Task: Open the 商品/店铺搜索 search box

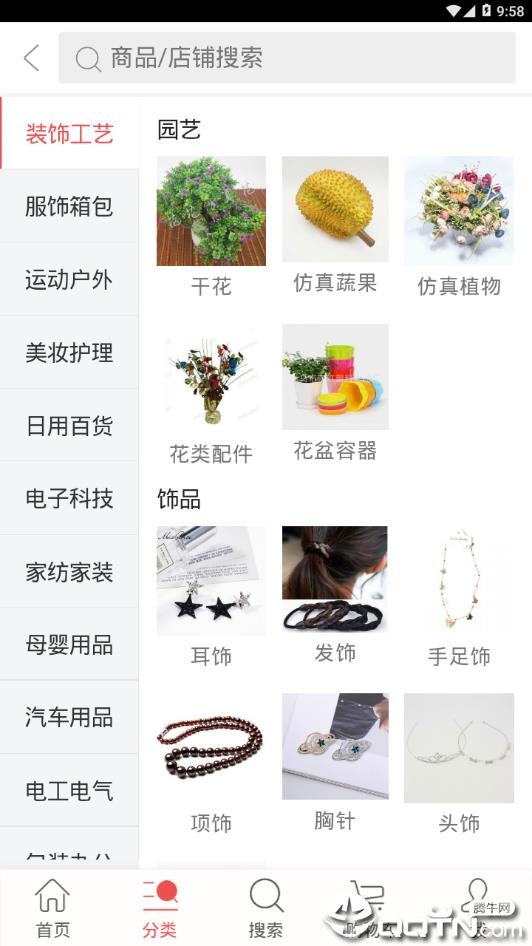Action: point(287,58)
